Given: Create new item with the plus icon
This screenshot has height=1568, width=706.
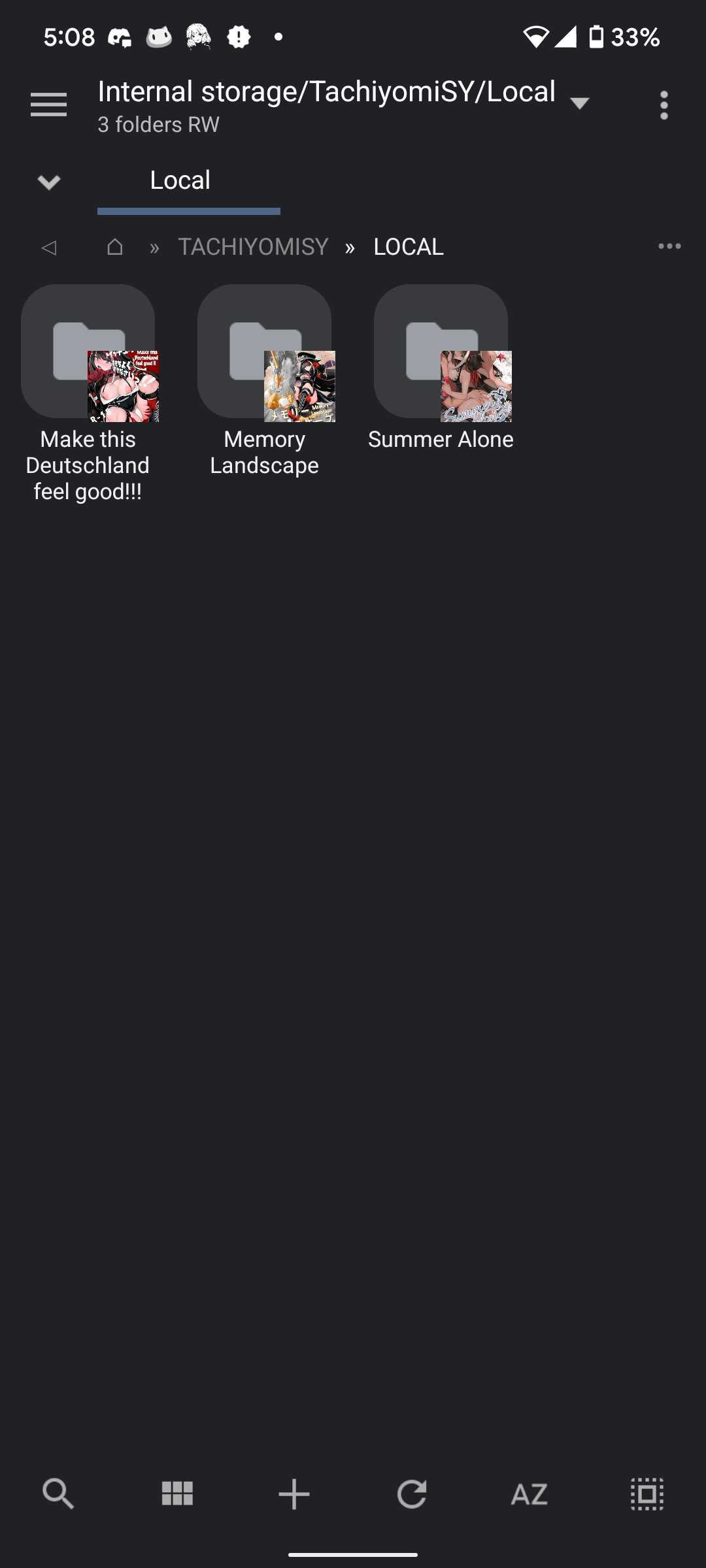Looking at the screenshot, I should point(294,1494).
